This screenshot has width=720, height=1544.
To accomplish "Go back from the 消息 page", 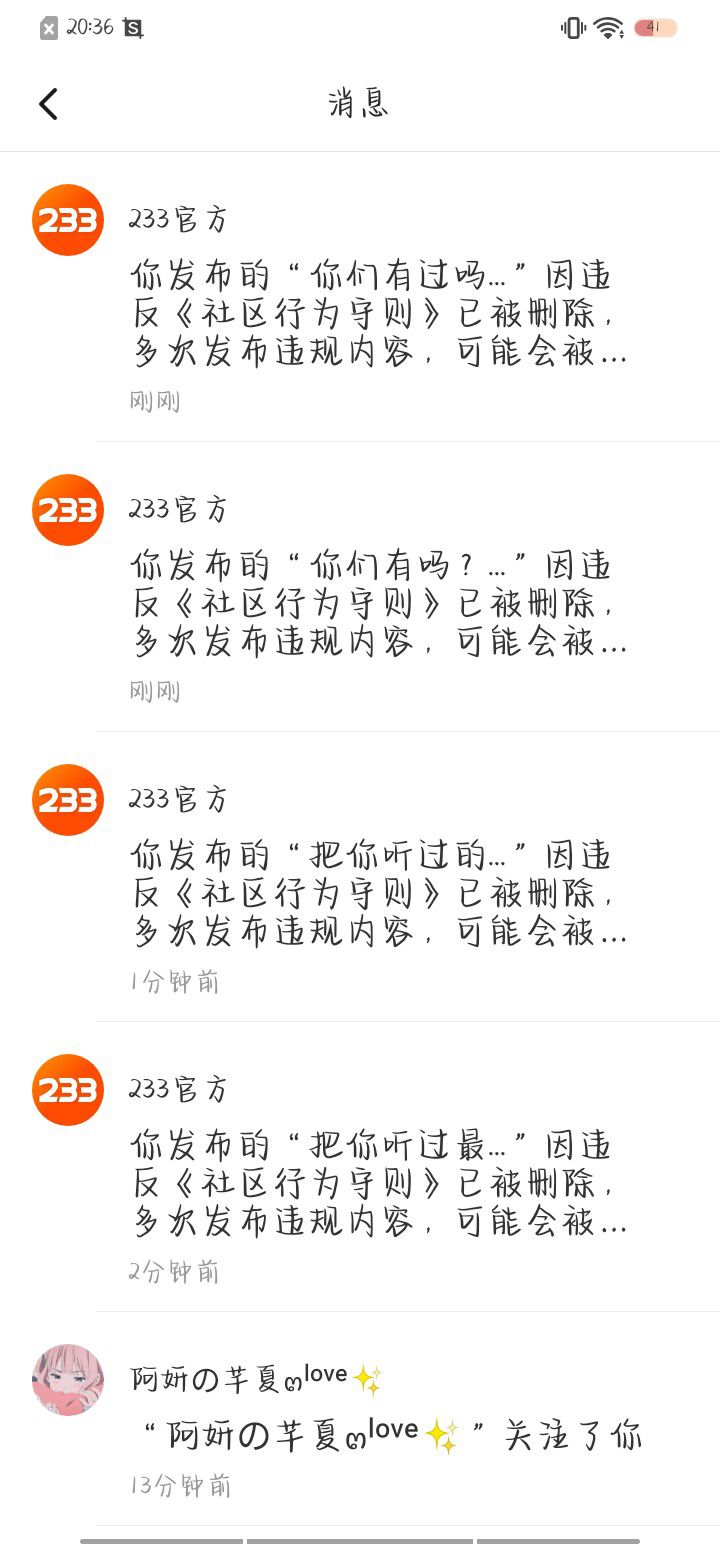I will click(x=48, y=104).
